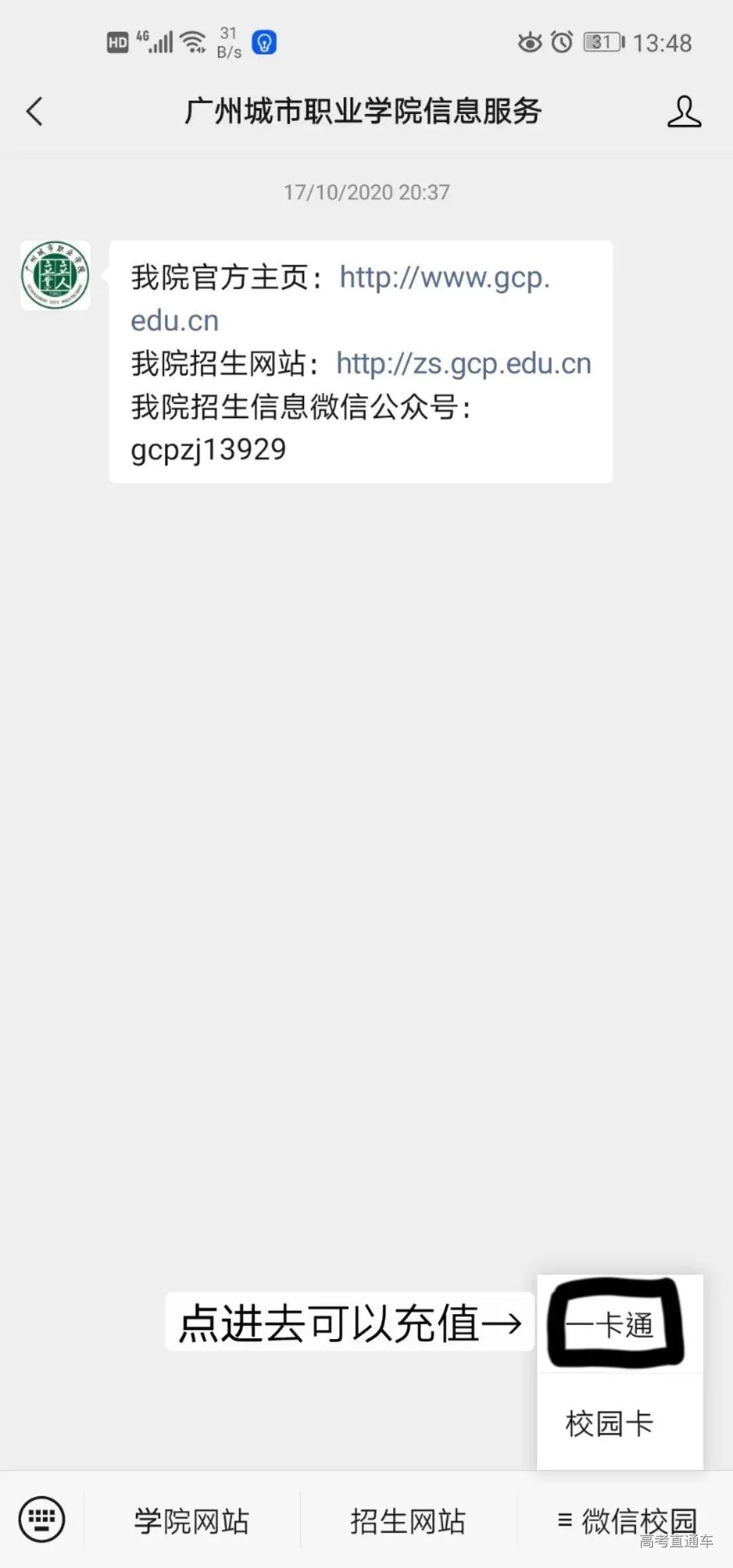The height and width of the screenshot is (1568, 733).
Task: Select 校园卡 from the popup menu
Action: tap(610, 1423)
